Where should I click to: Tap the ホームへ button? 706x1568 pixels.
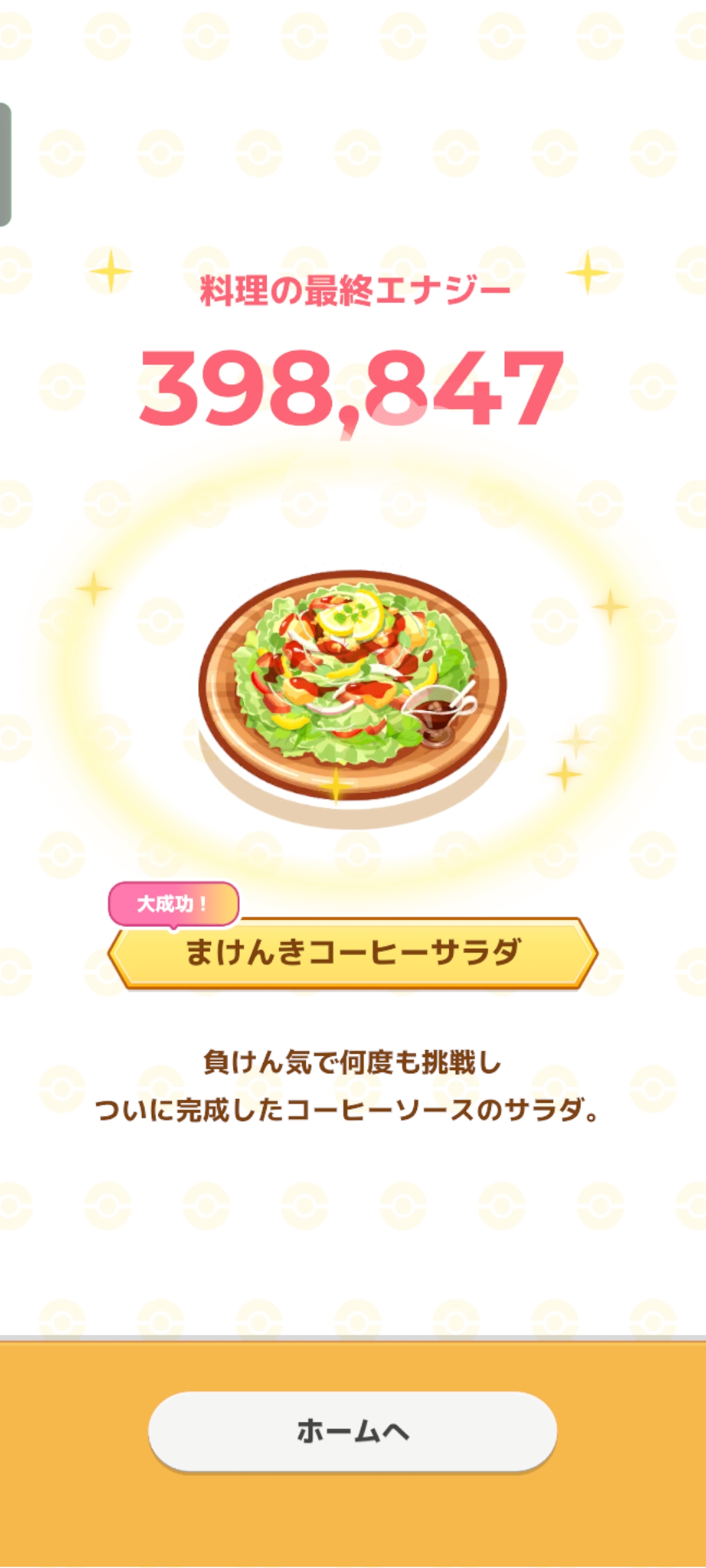[x=352, y=1431]
